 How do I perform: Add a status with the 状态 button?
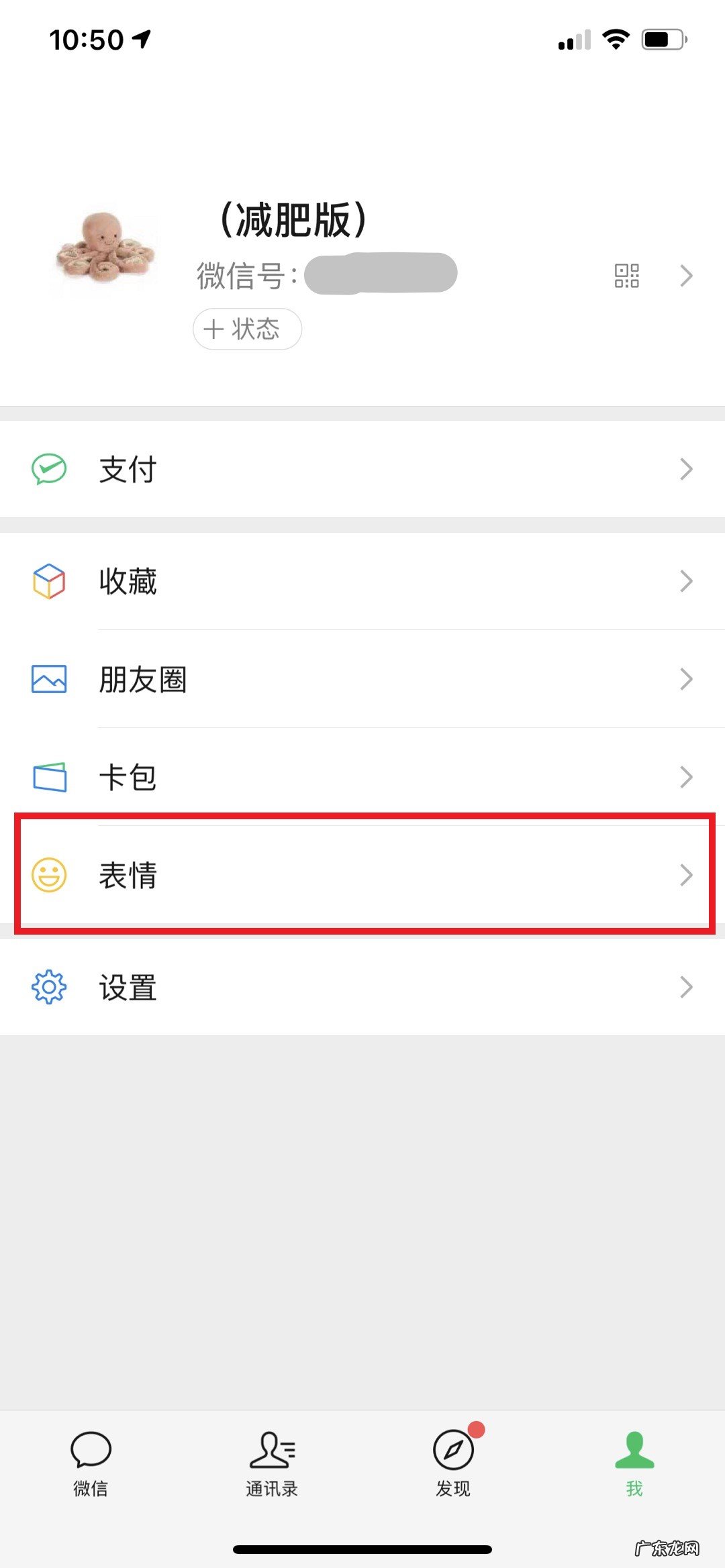pyautogui.click(x=246, y=329)
